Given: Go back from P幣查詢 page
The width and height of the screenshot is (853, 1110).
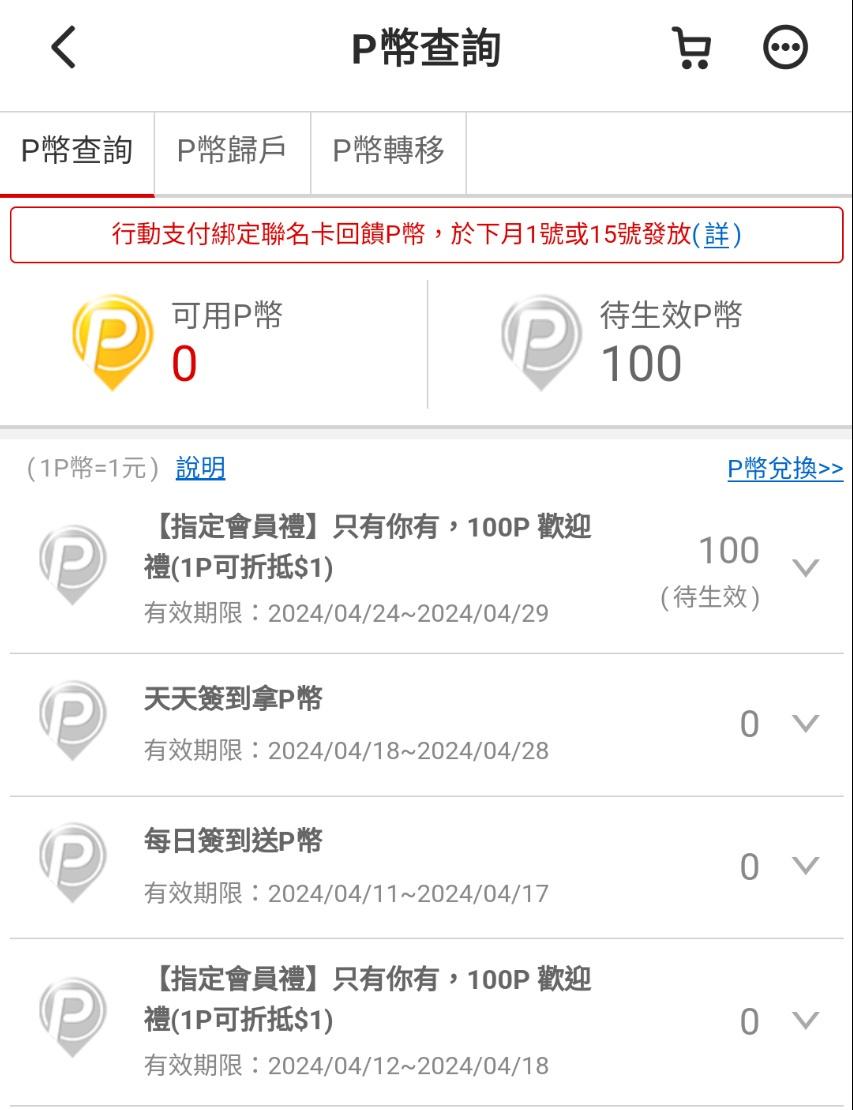Looking at the screenshot, I should 63,48.
